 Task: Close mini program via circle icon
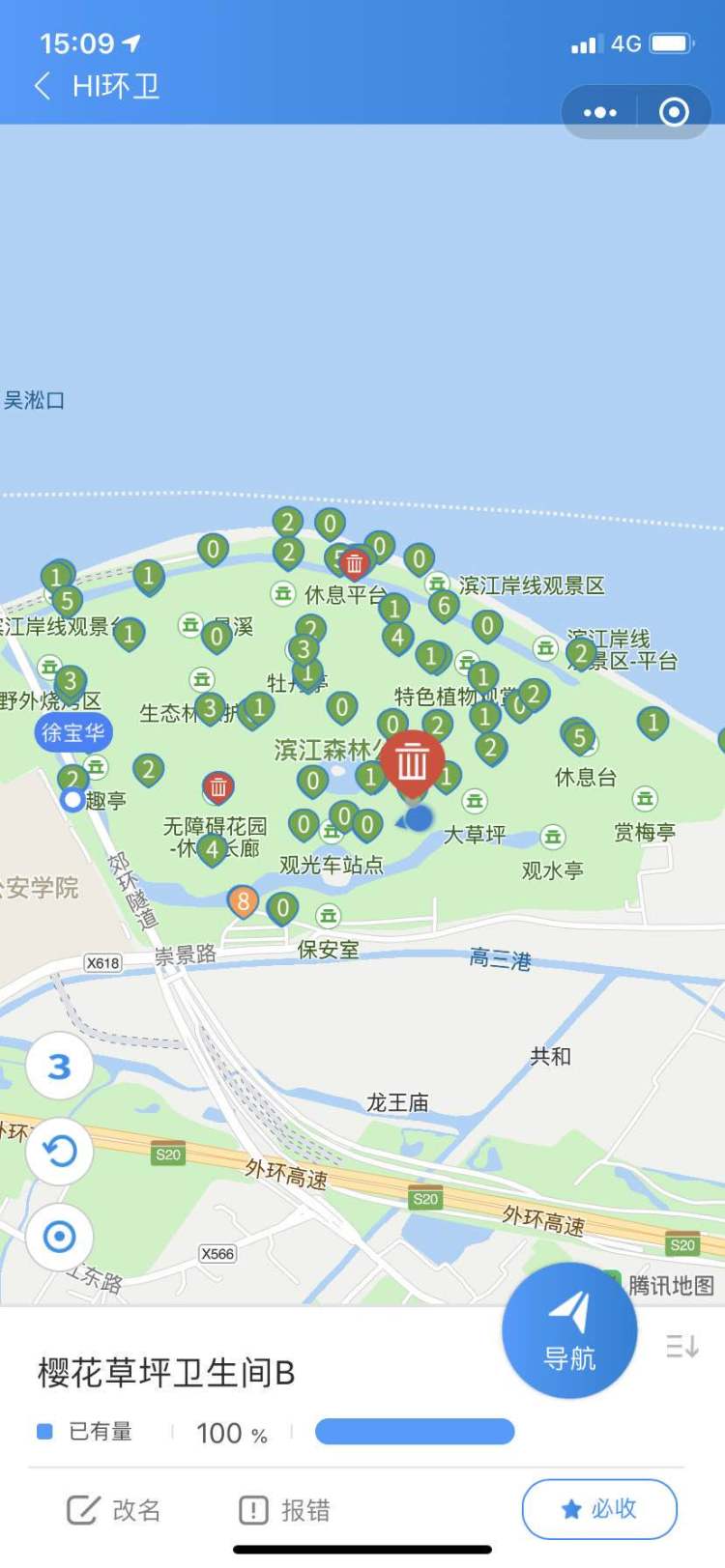coord(674,112)
